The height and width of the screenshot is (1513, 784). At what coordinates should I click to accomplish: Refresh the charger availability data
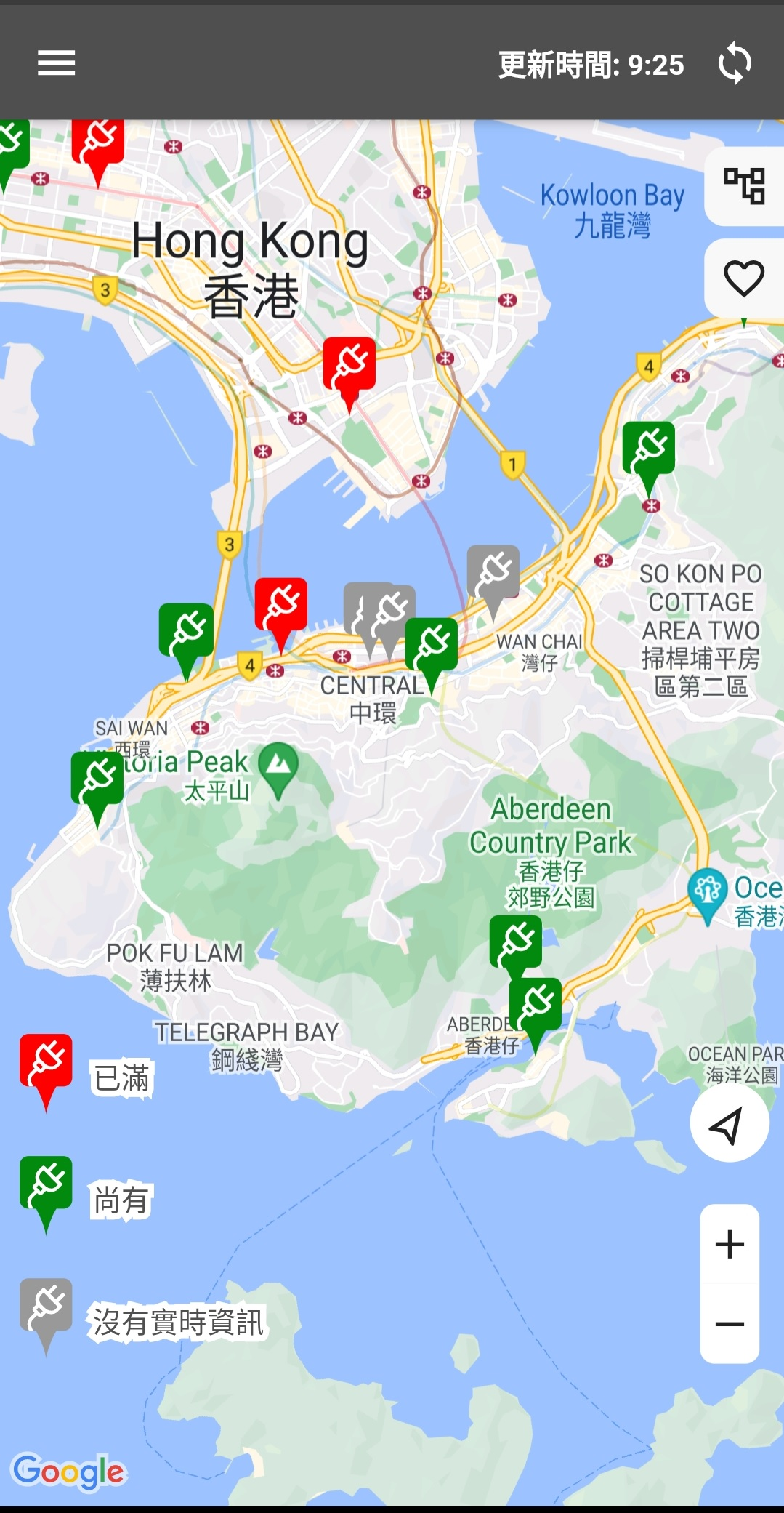(735, 64)
